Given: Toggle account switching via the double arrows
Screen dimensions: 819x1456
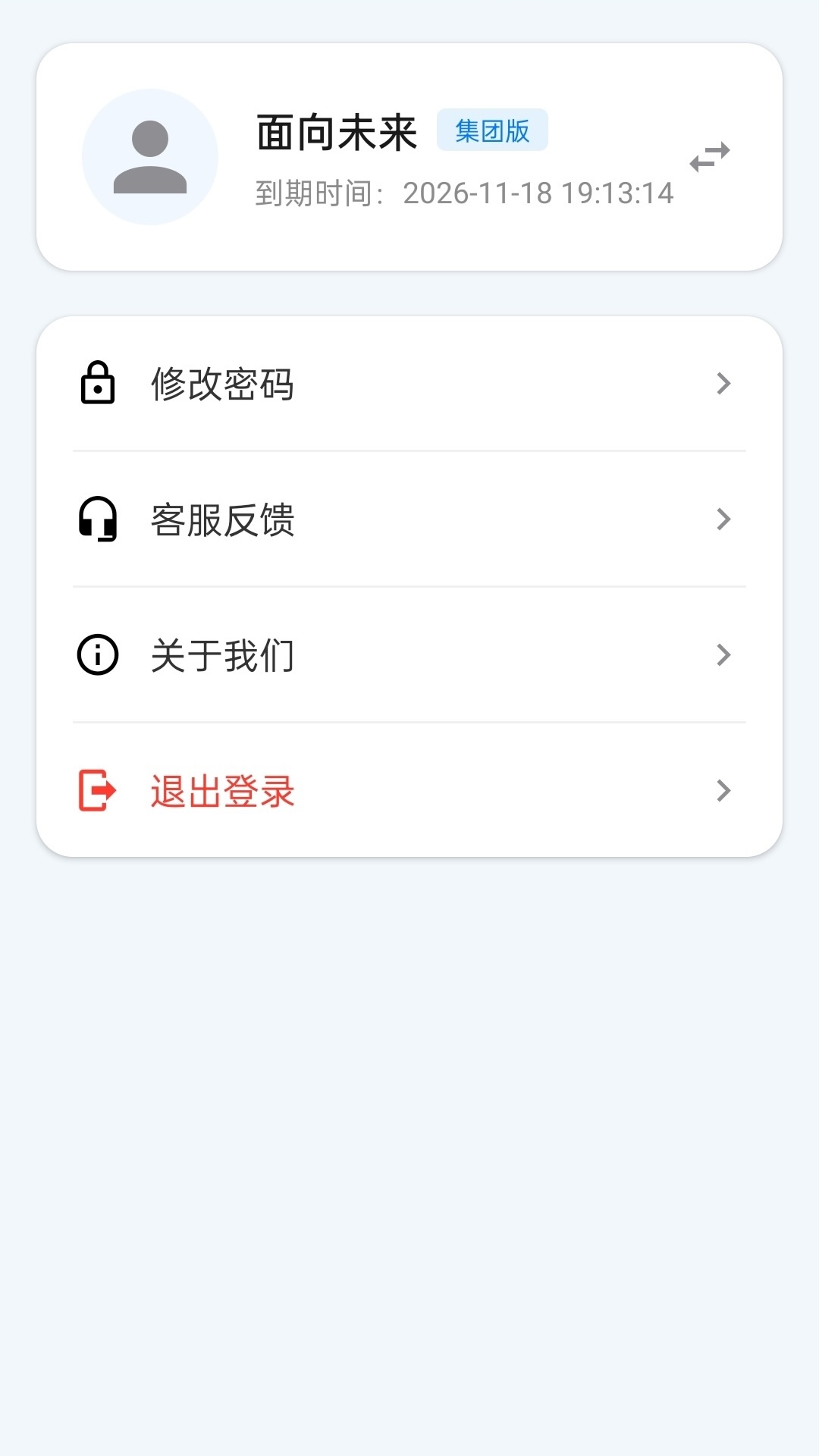Looking at the screenshot, I should 708,155.
